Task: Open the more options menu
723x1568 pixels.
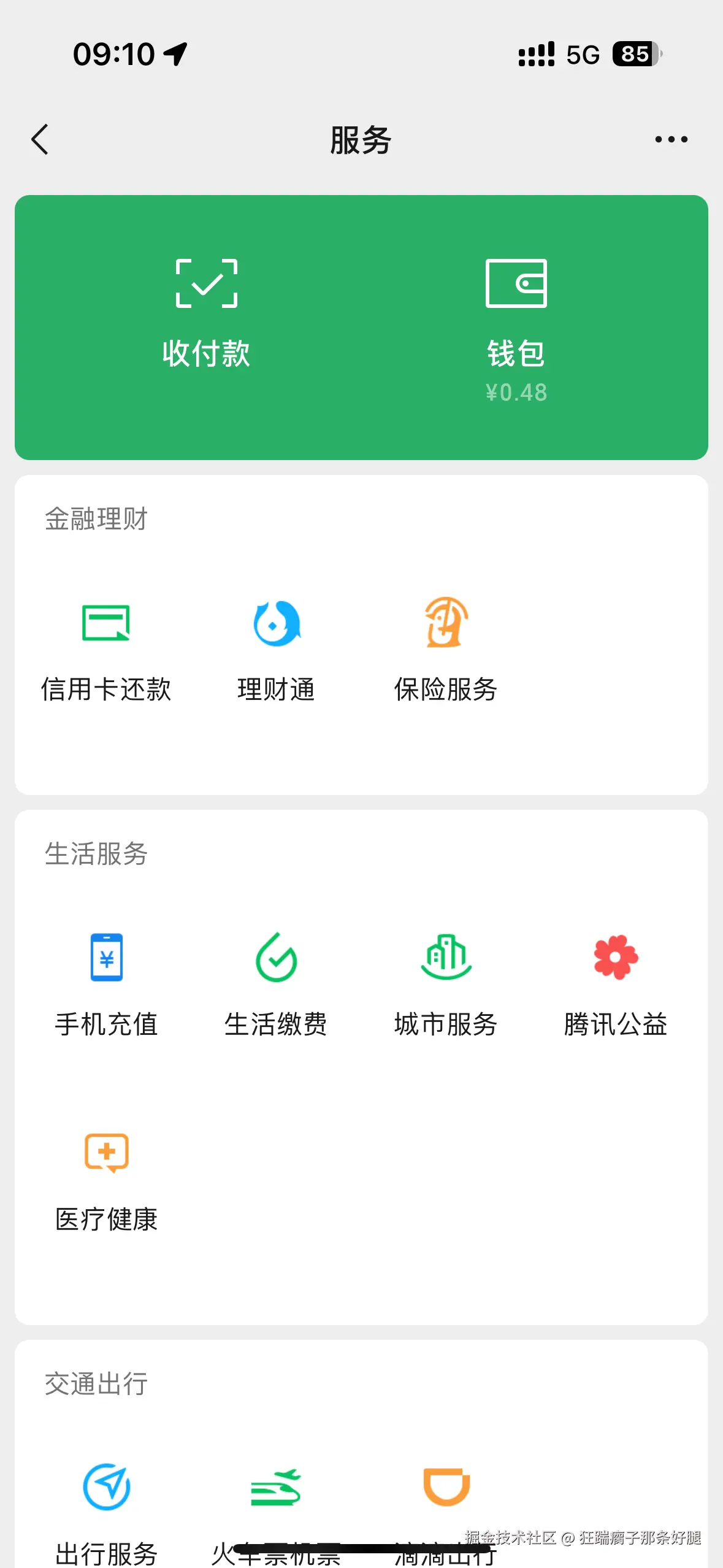Action: (x=670, y=139)
